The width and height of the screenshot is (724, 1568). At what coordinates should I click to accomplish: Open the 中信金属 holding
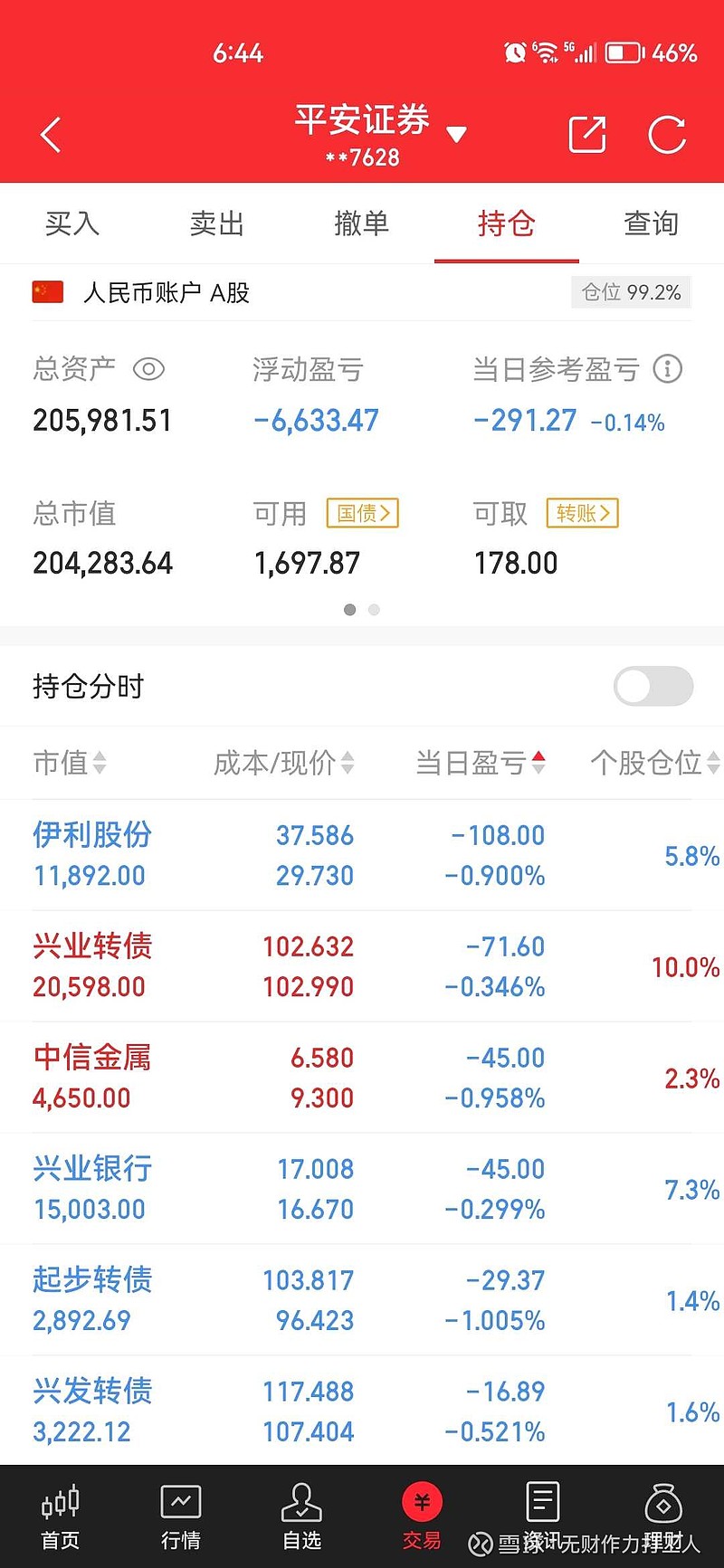[362, 1078]
